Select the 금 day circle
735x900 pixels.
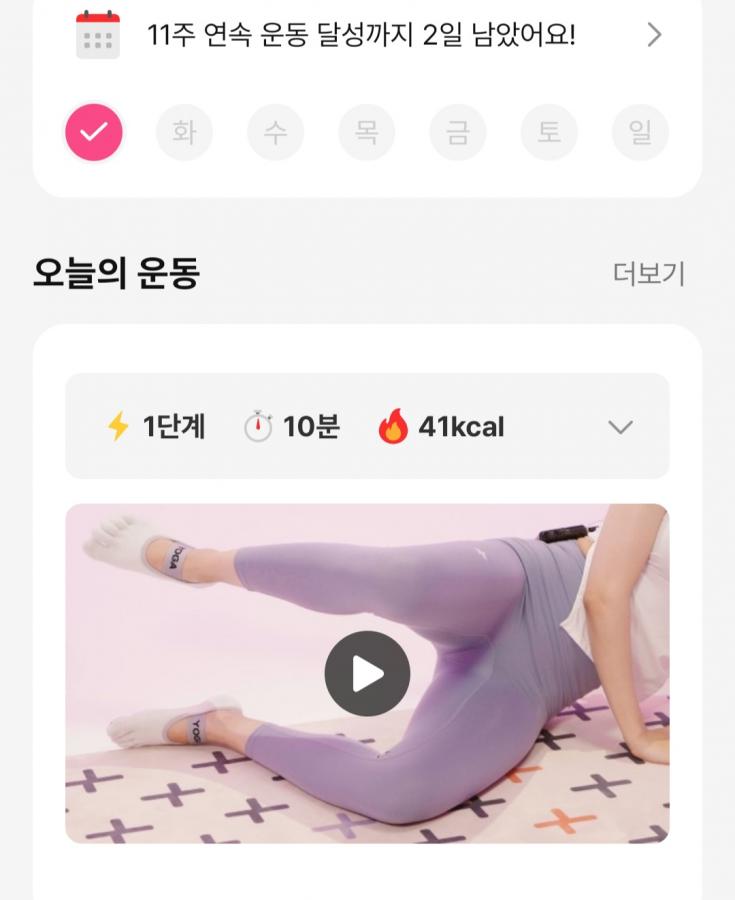(458, 132)
